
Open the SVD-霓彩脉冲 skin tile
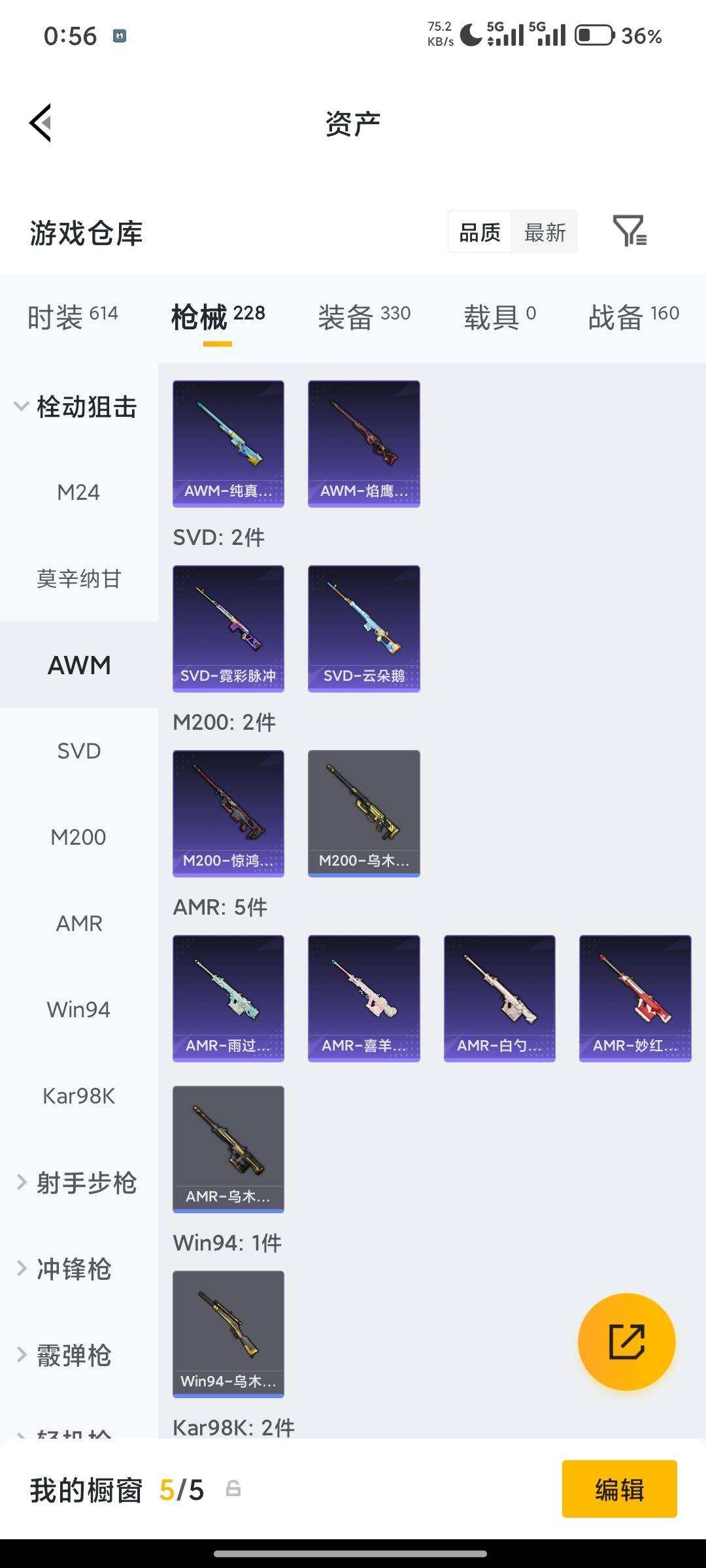(x=228, y=629)
